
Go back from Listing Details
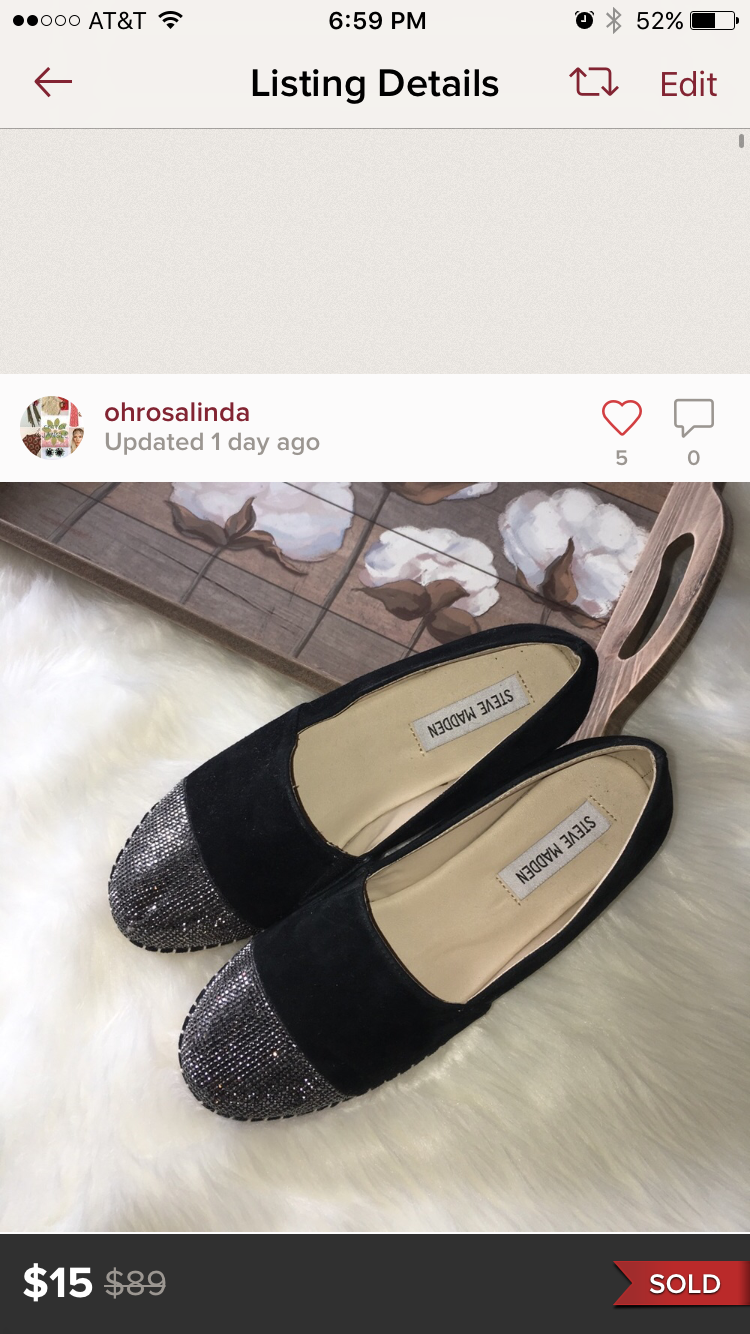53,83
